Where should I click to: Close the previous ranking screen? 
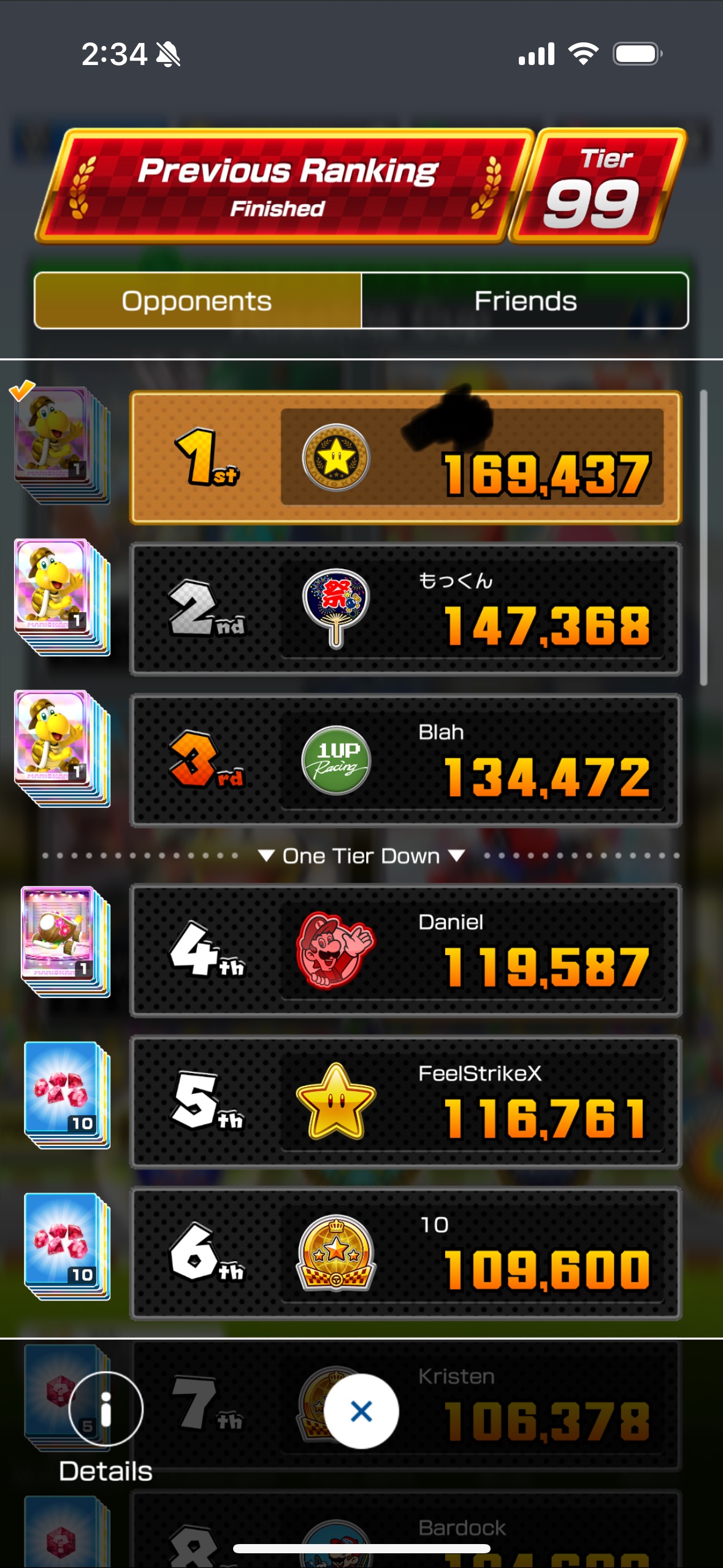click(361, 1411)
